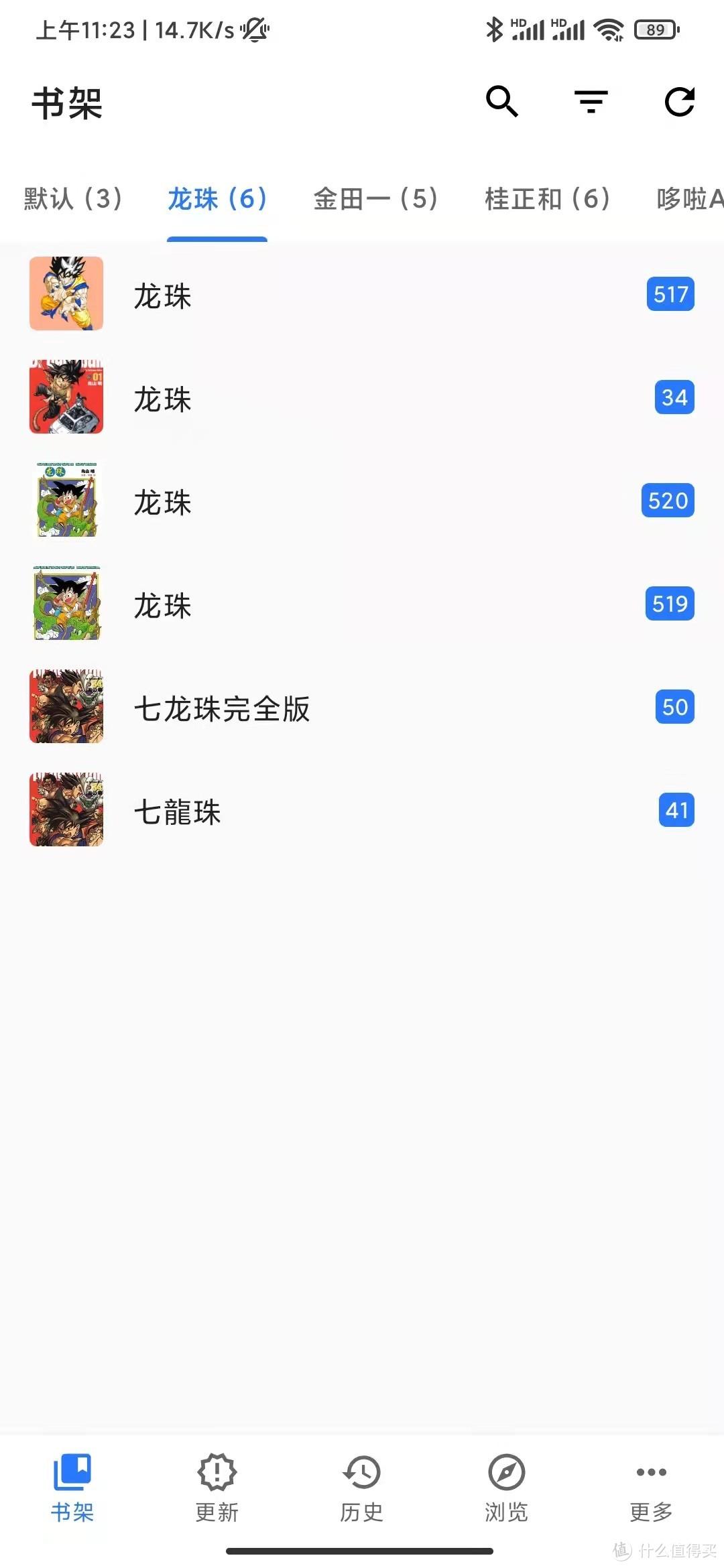Switch to the 金田一 (5) category tab

pos(375,199)
